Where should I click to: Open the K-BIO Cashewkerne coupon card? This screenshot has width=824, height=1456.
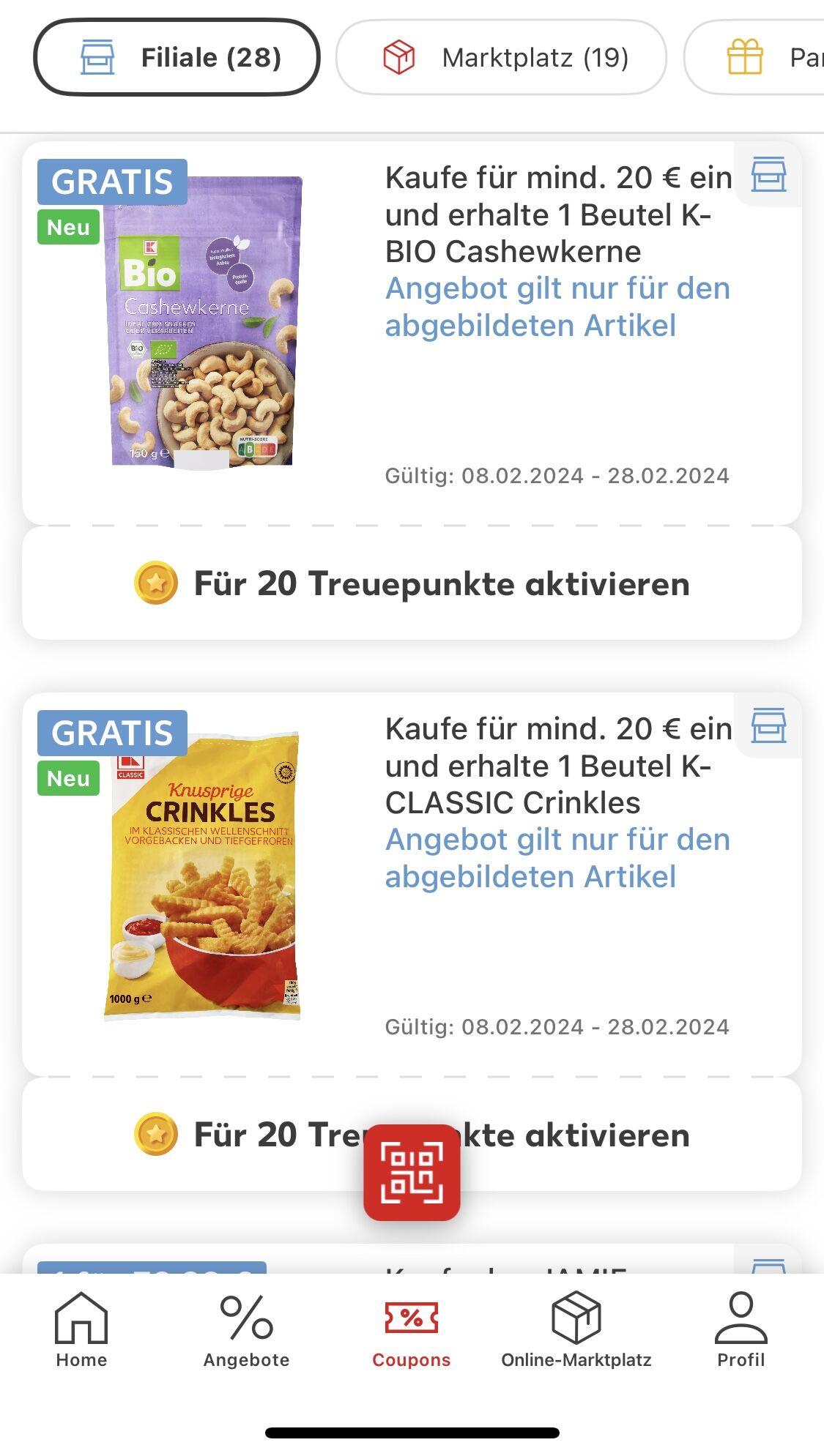coord(412,333)
